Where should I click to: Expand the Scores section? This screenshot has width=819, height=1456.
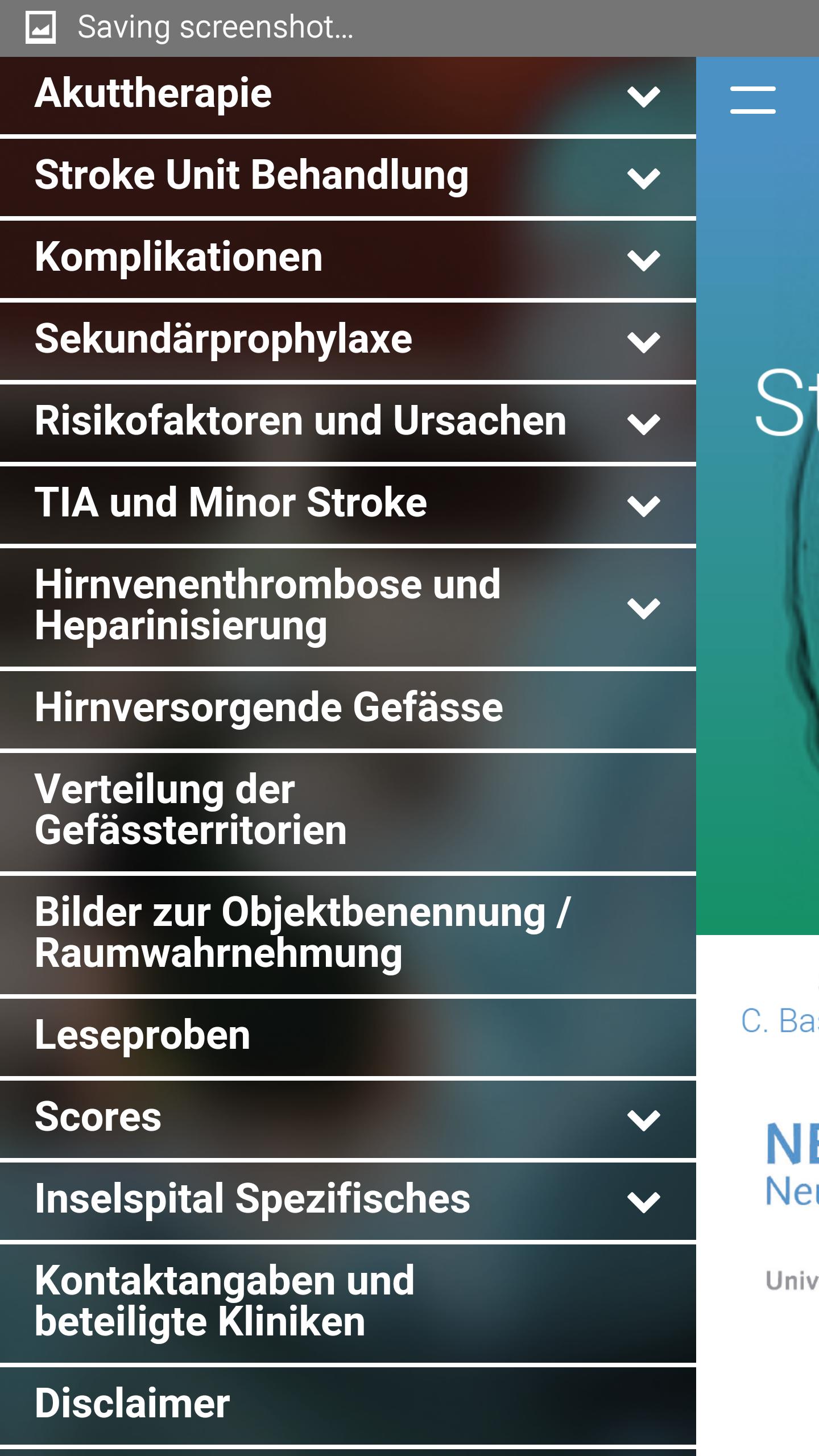coord(643,1120)
